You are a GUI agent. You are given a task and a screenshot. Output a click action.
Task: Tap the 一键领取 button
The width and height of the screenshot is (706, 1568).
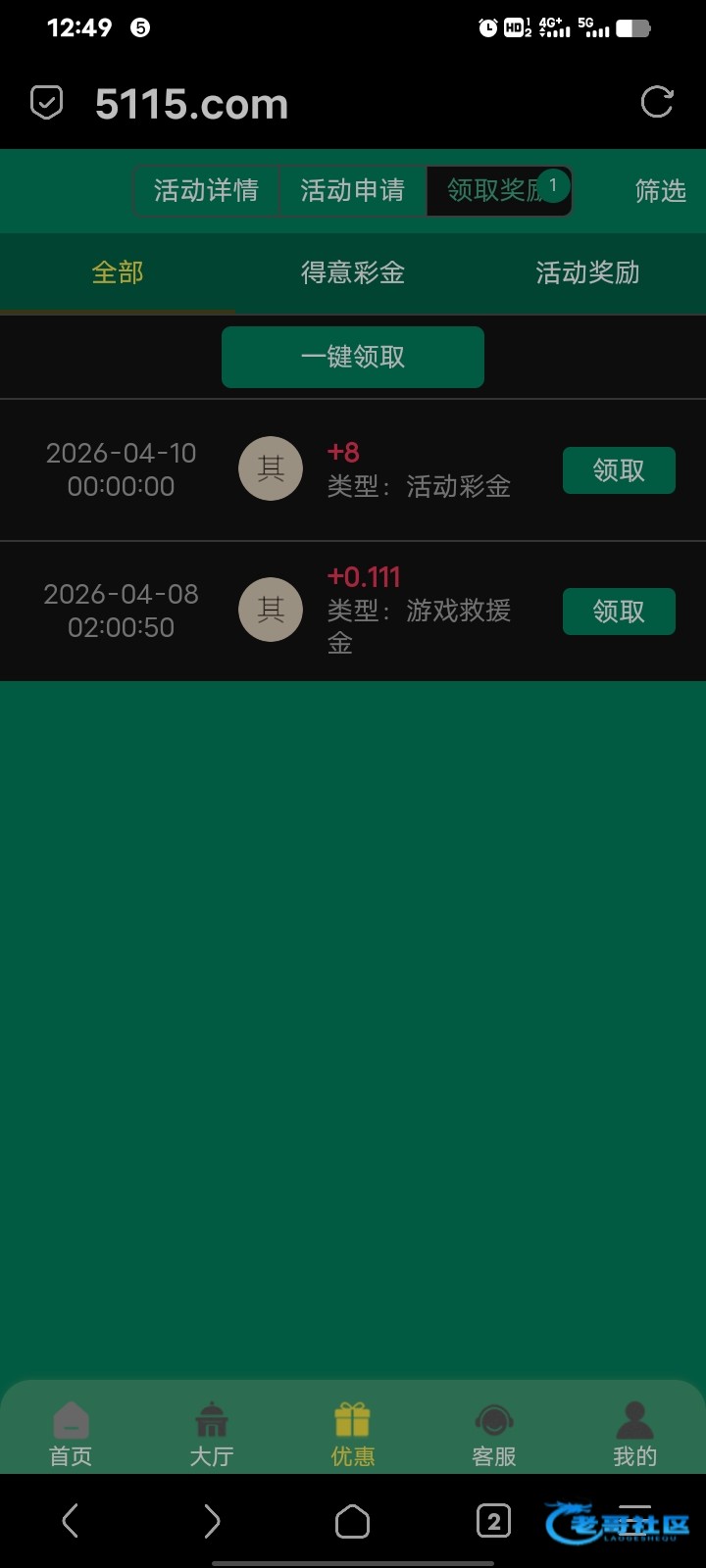[x=353, y=357]
